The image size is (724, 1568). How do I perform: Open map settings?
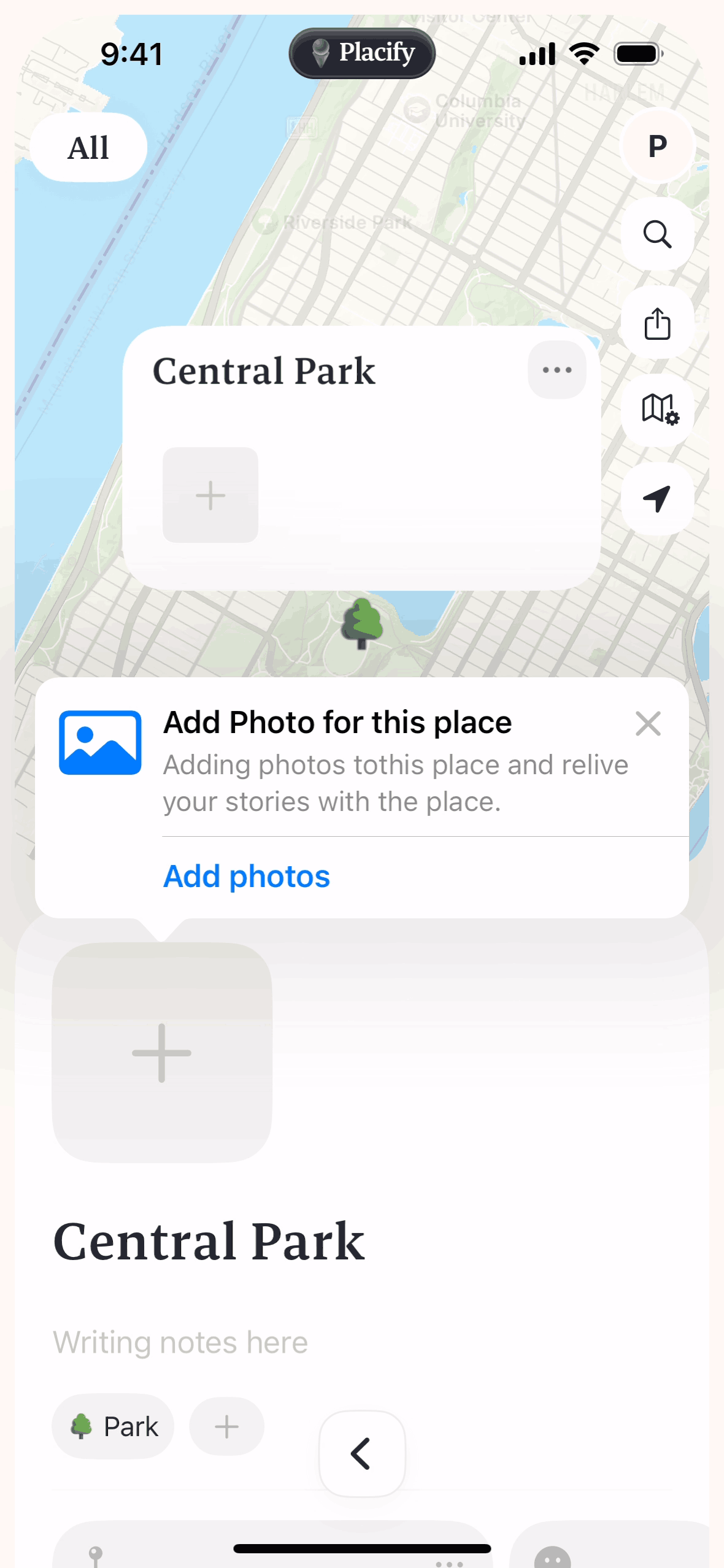(x=658, y=410)
